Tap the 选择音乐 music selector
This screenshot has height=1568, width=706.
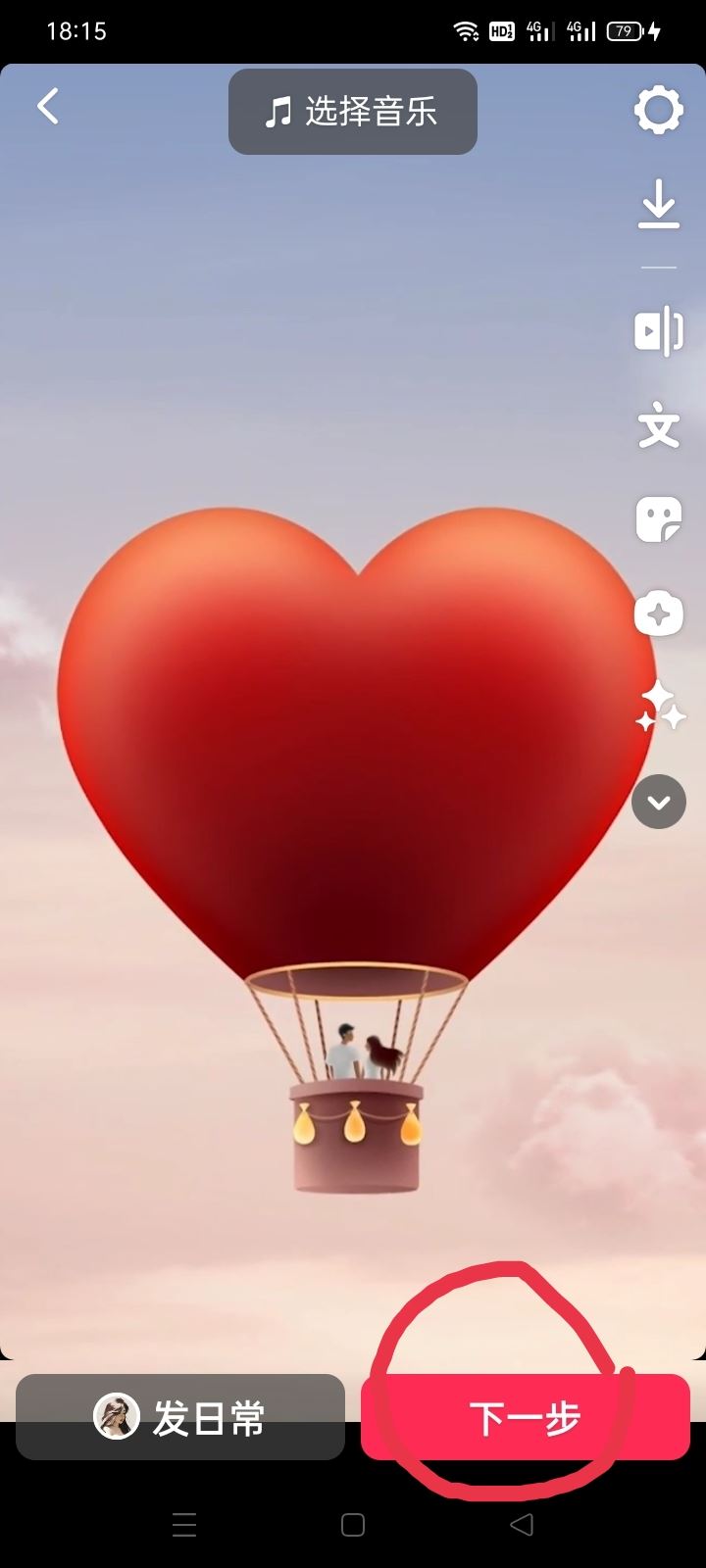pos(353,112)
